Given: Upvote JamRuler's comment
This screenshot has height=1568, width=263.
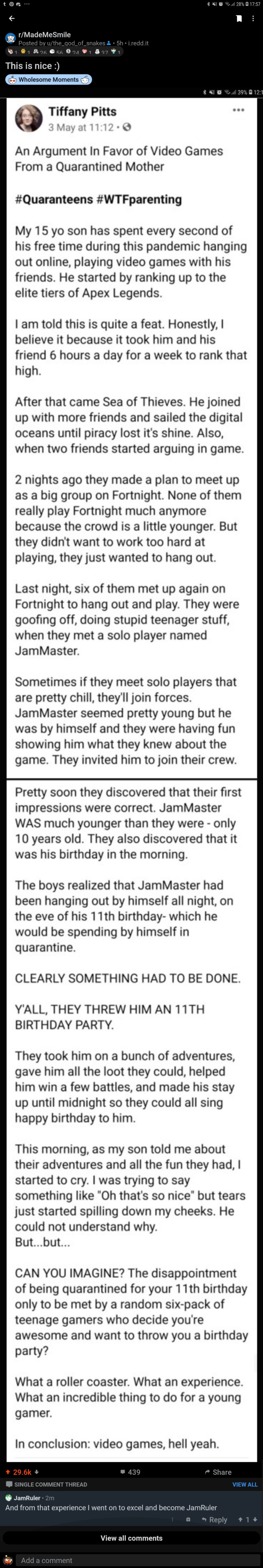Looking at the screenshot, I should [240, 1520].
